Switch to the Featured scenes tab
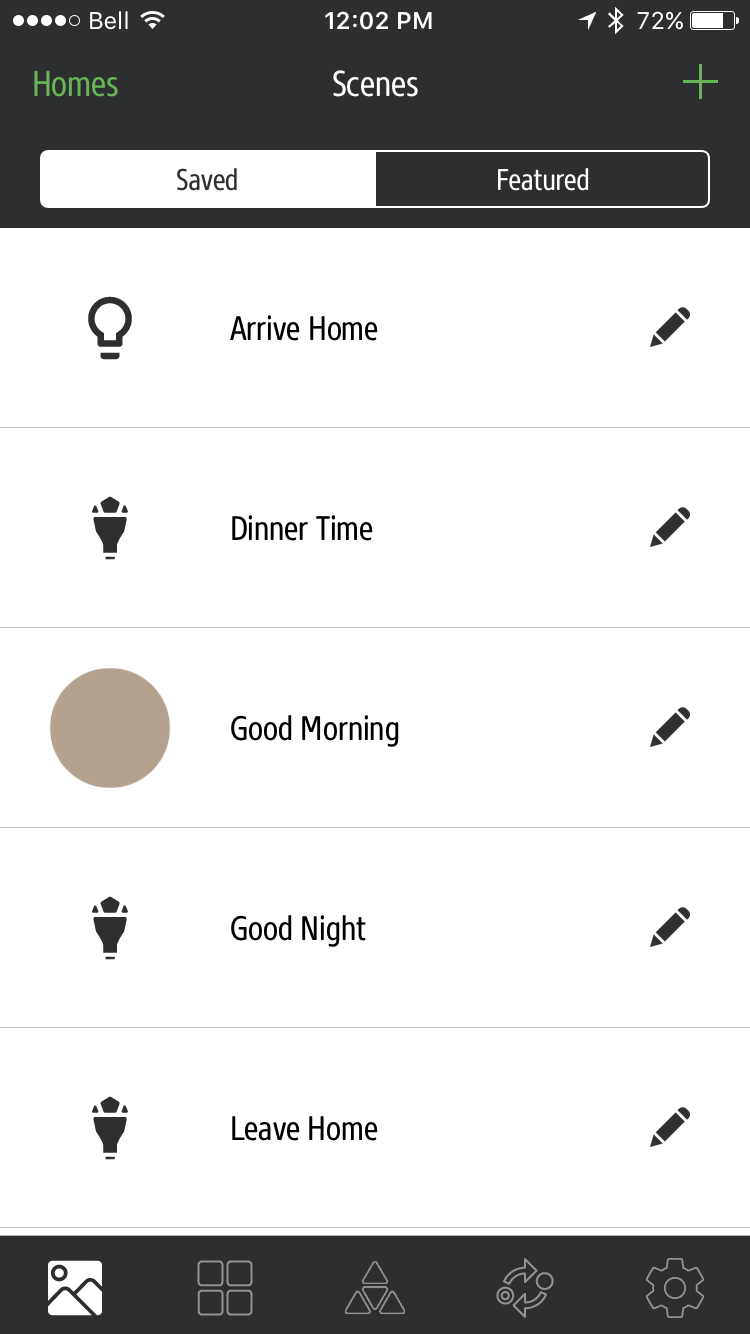This screenshot has height=1334, width=750. pos(542,180)
